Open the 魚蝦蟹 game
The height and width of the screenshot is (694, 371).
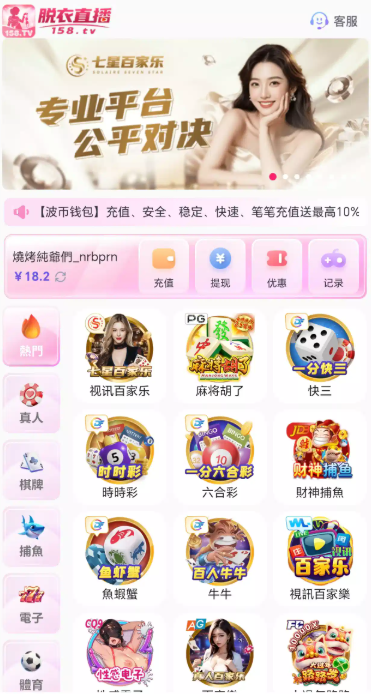click(x=120, y=559)
